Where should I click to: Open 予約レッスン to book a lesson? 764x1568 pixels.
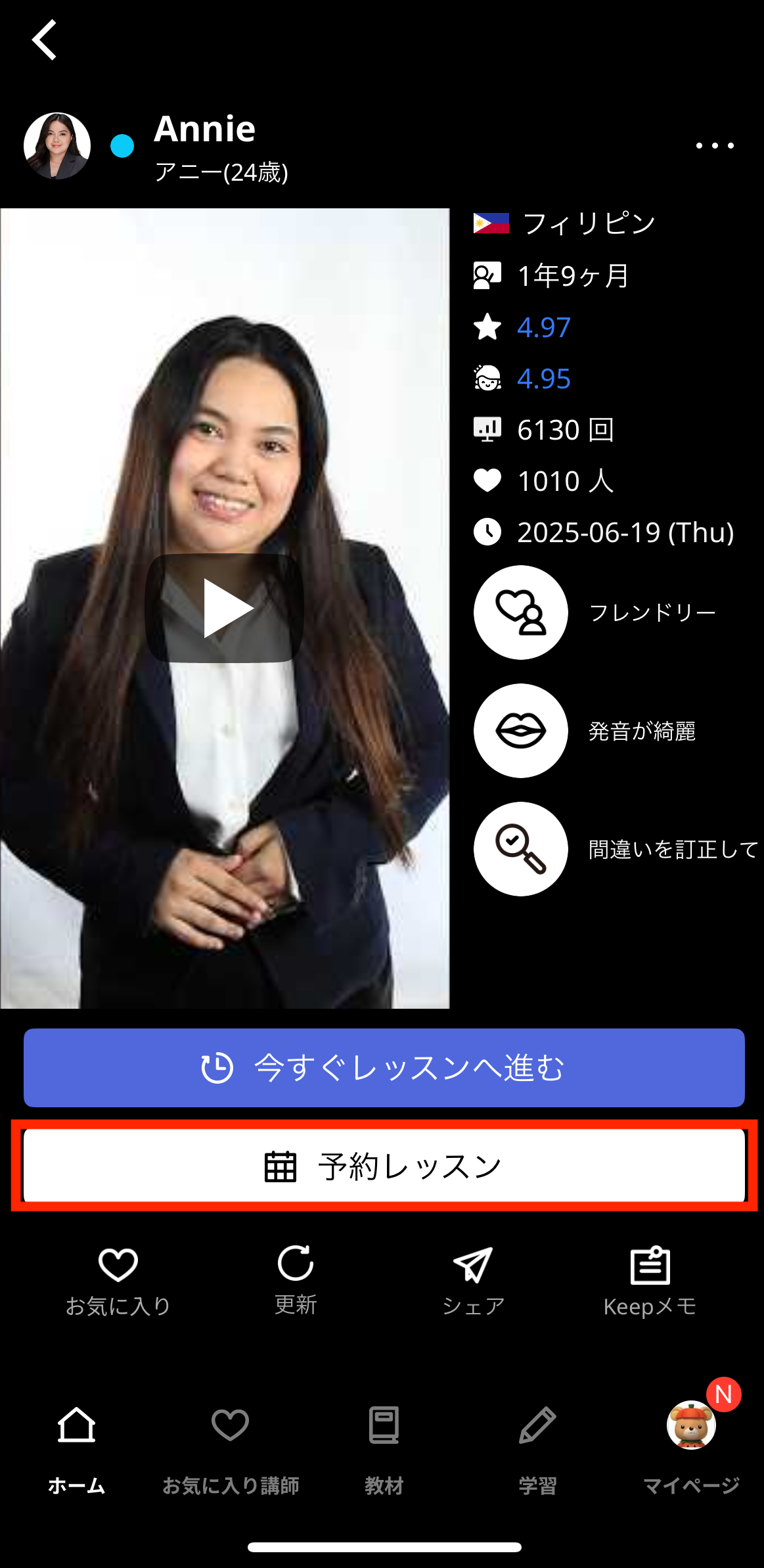tap(384, 1166)
